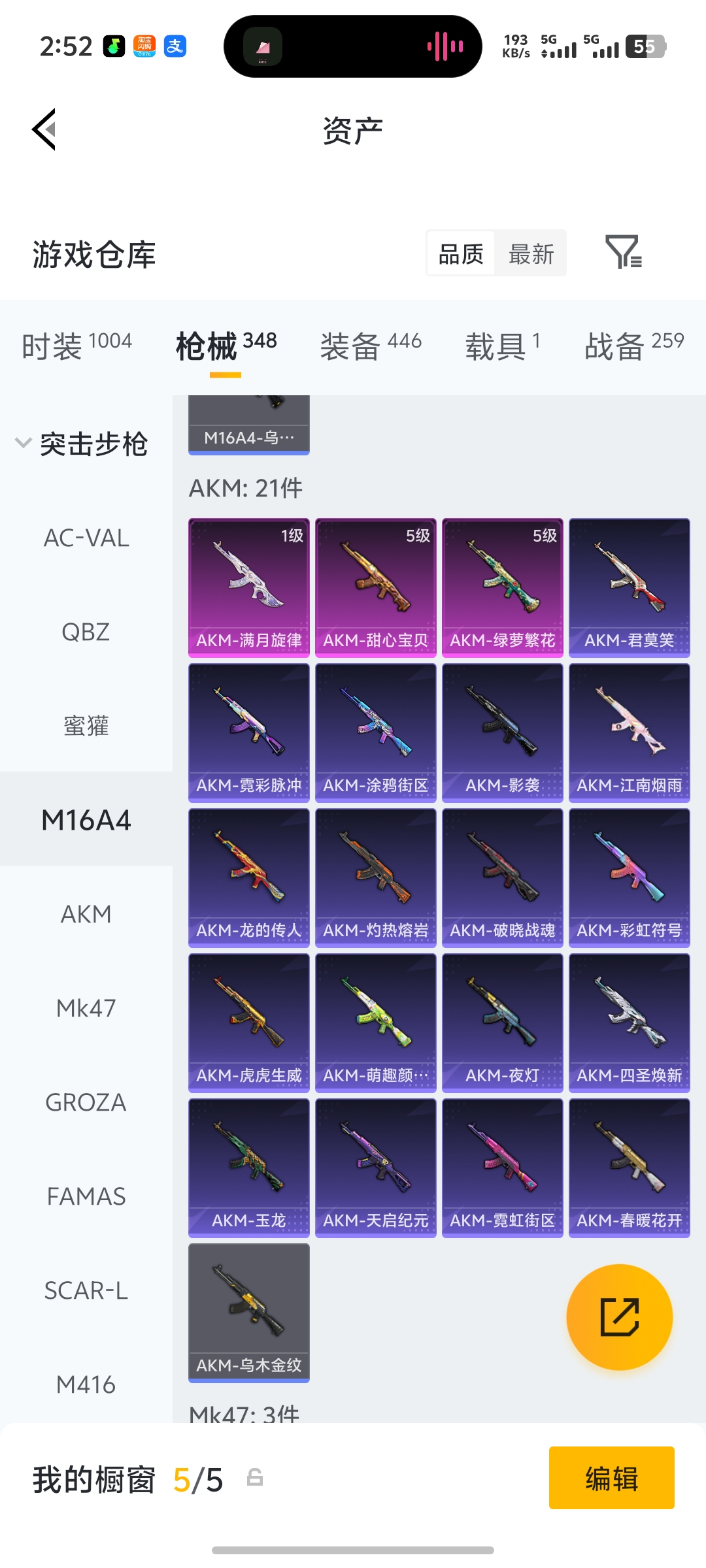Collapse the 突击步枪 category
Screen dimensions: 706x1568
(x=82, y=444)
